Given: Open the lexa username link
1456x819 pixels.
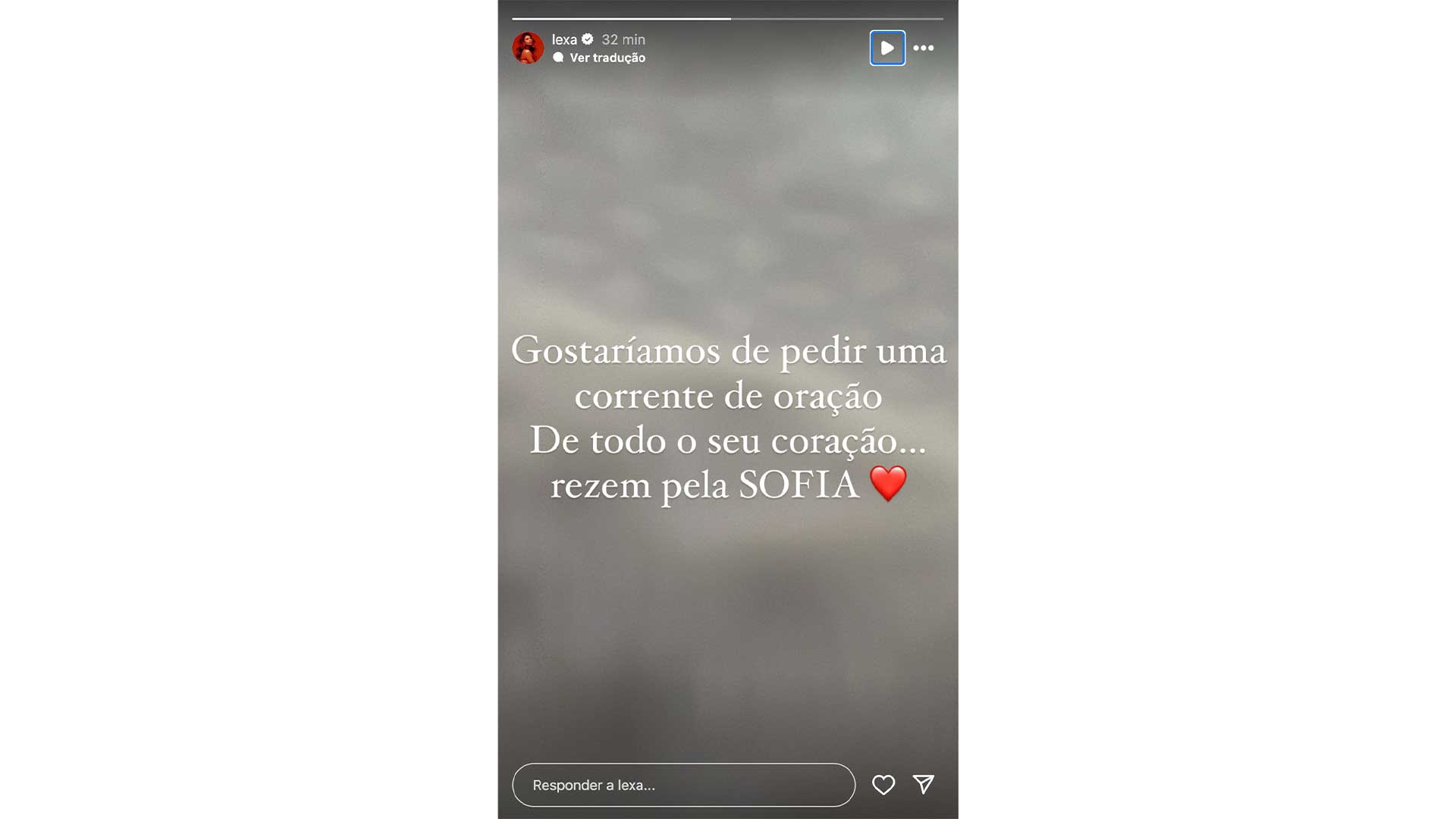Looking at the screenshot, I should click(564, 39).
